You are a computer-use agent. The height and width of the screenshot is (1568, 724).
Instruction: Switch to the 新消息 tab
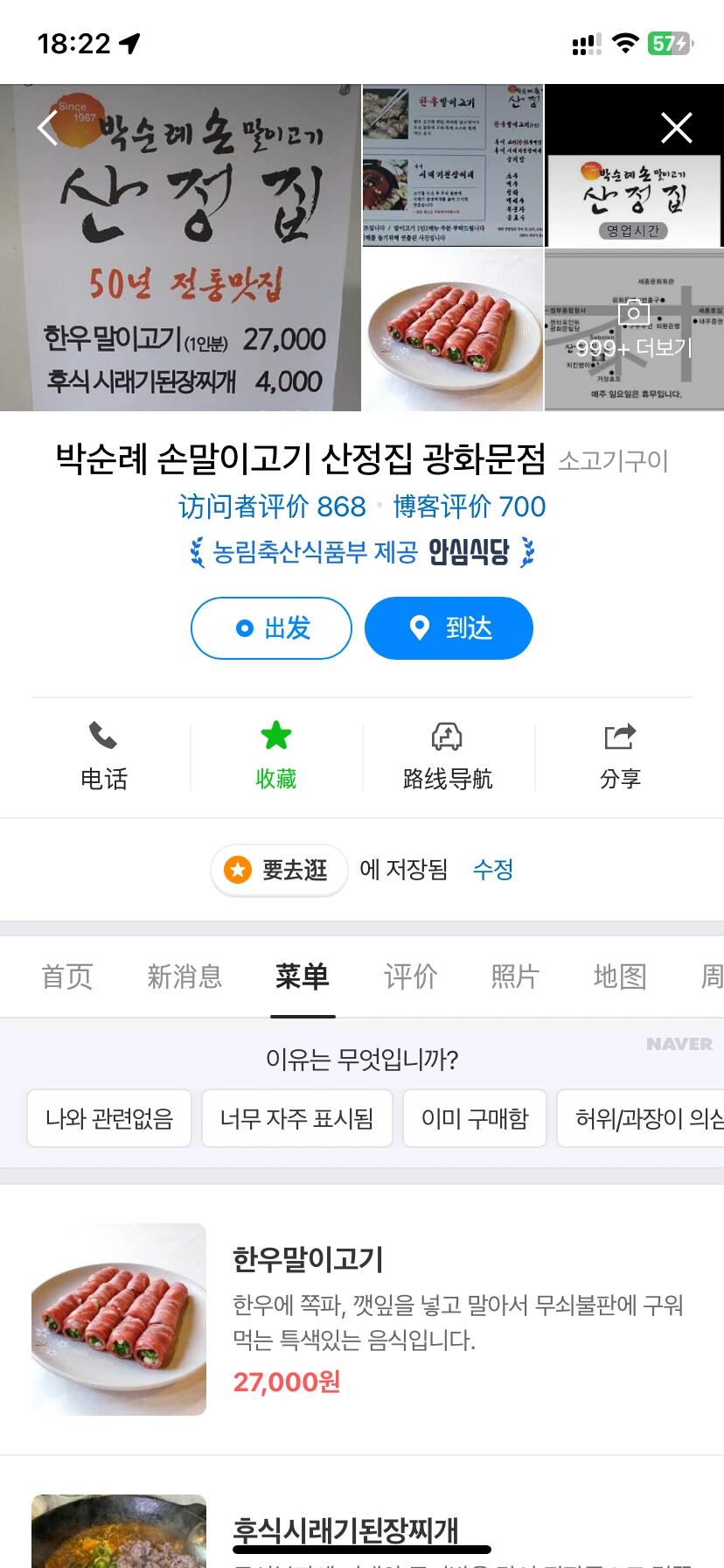184,976
